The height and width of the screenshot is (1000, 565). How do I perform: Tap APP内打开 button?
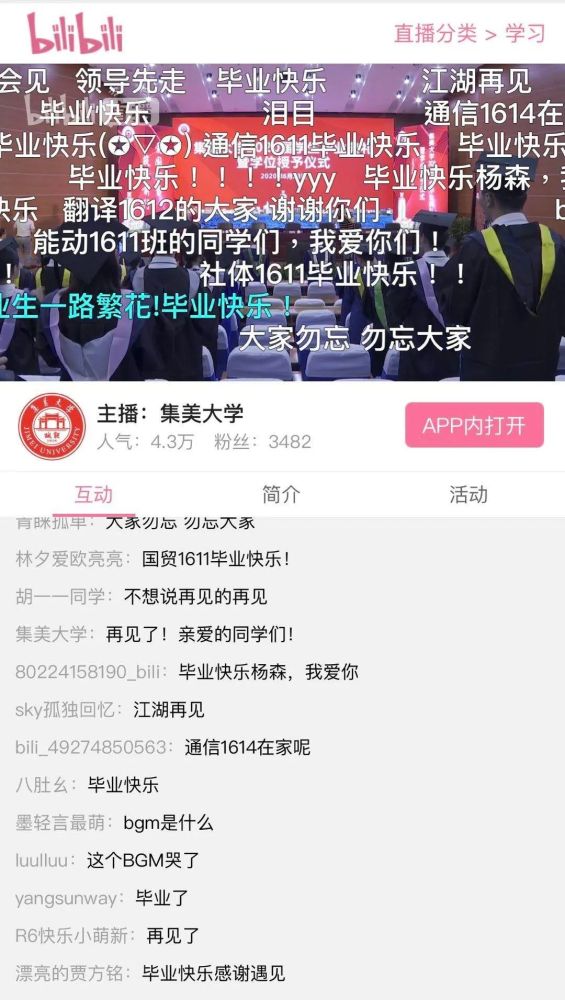pyautogui.click(x=474, y=425)
